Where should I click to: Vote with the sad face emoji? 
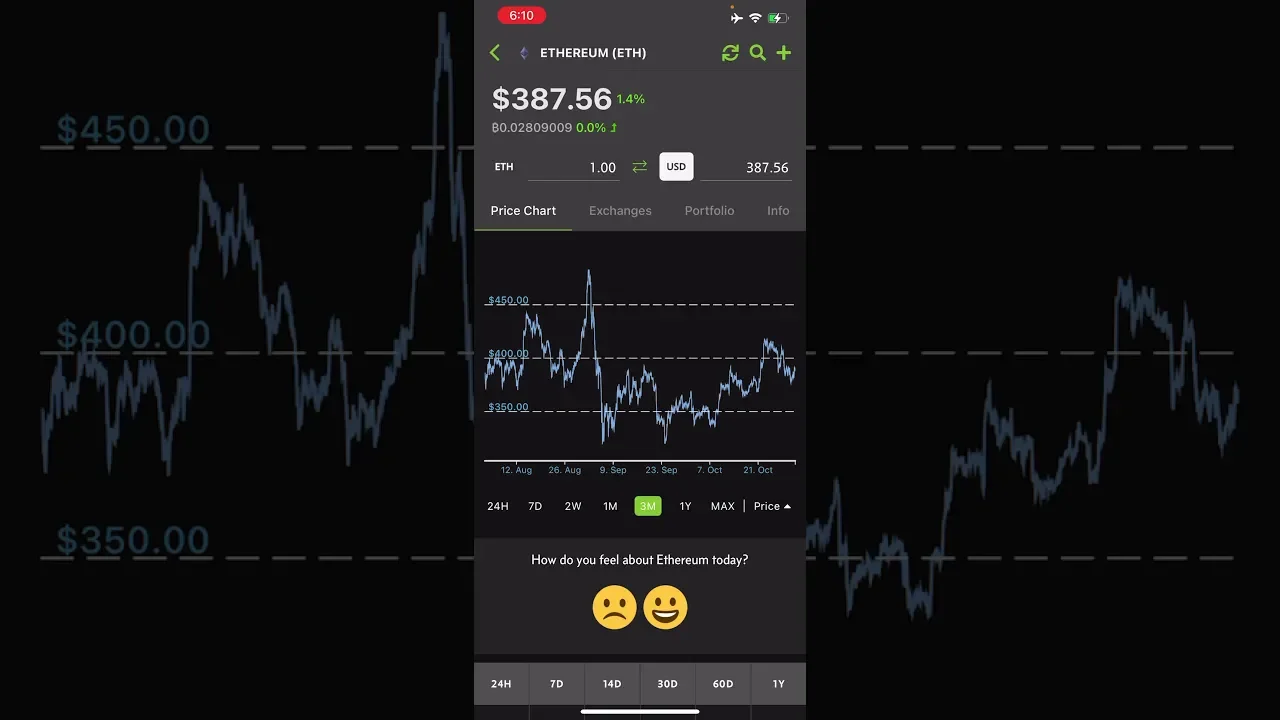point(614,607)
